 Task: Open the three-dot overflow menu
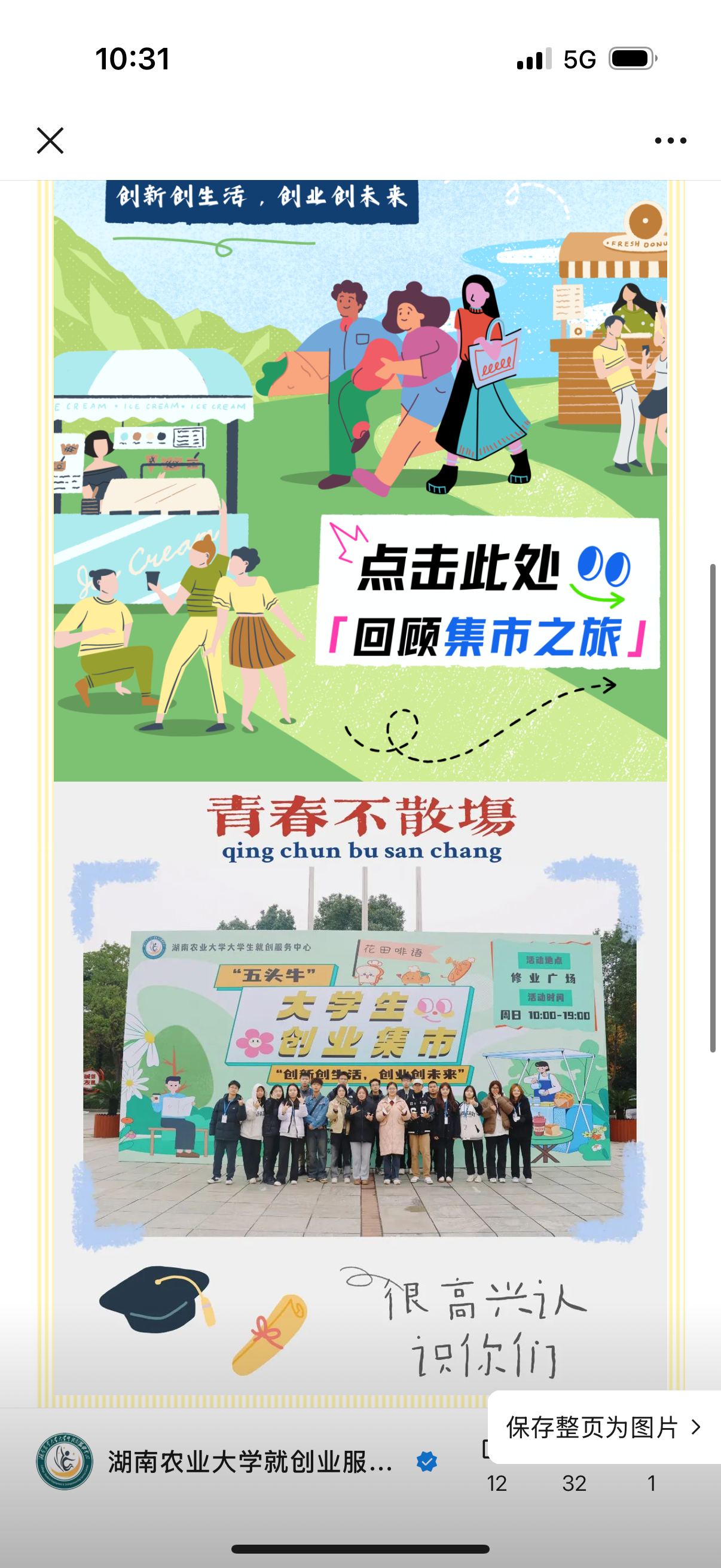[x=670, y=141]
